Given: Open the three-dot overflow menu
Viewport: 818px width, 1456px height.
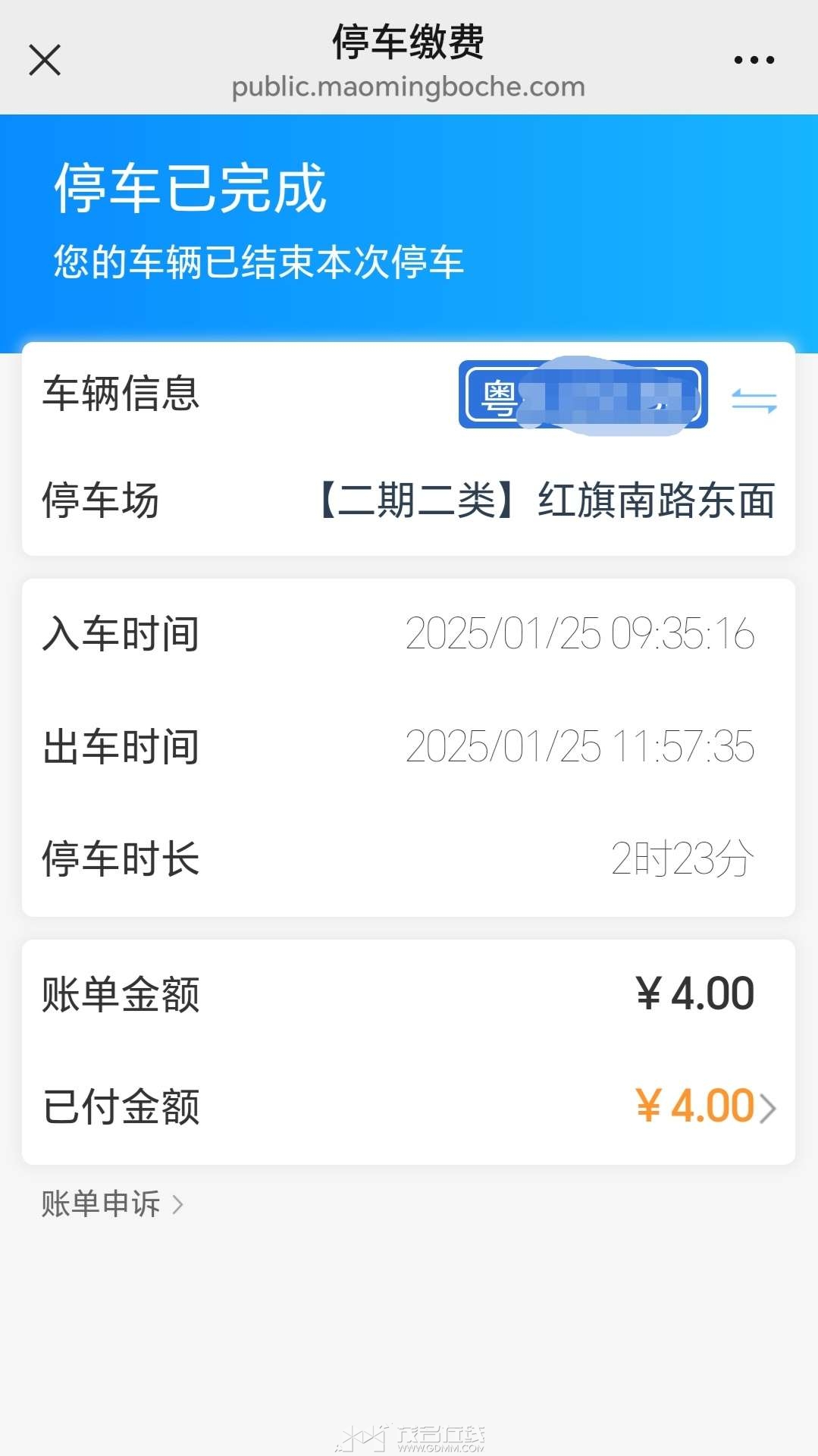Looking at the screenshot, I should (754, 60).
